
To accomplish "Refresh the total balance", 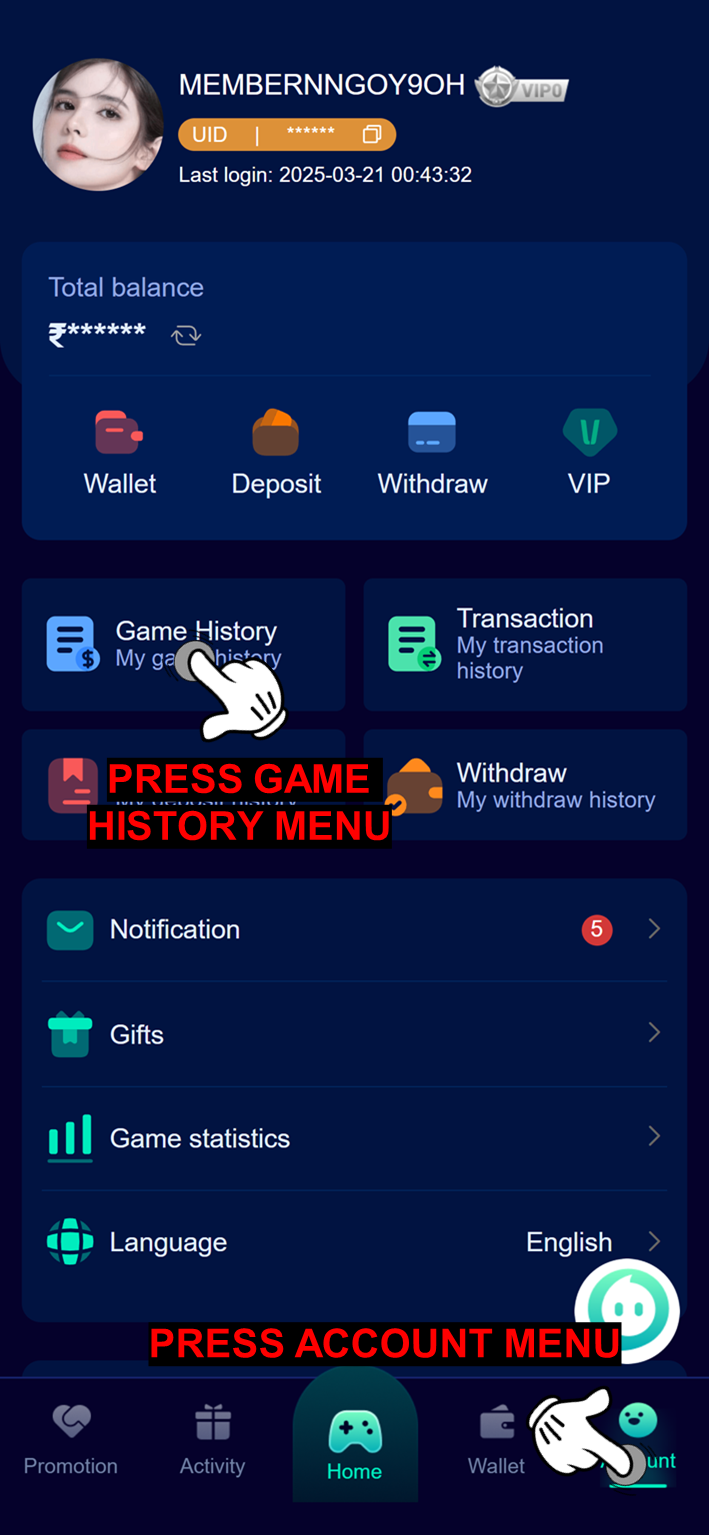I will 186,335.
